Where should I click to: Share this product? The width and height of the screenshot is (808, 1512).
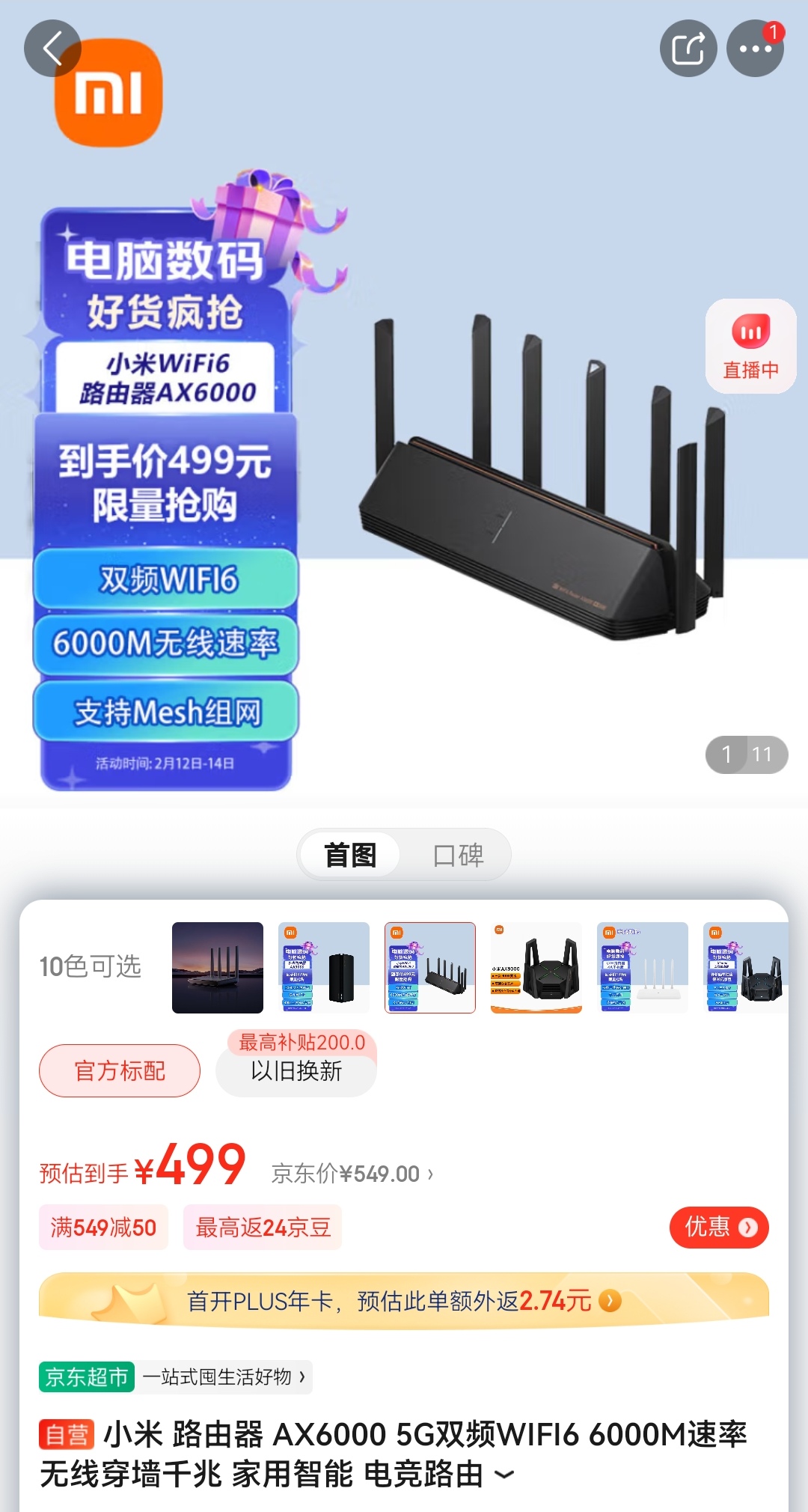[x=688, y=49]
